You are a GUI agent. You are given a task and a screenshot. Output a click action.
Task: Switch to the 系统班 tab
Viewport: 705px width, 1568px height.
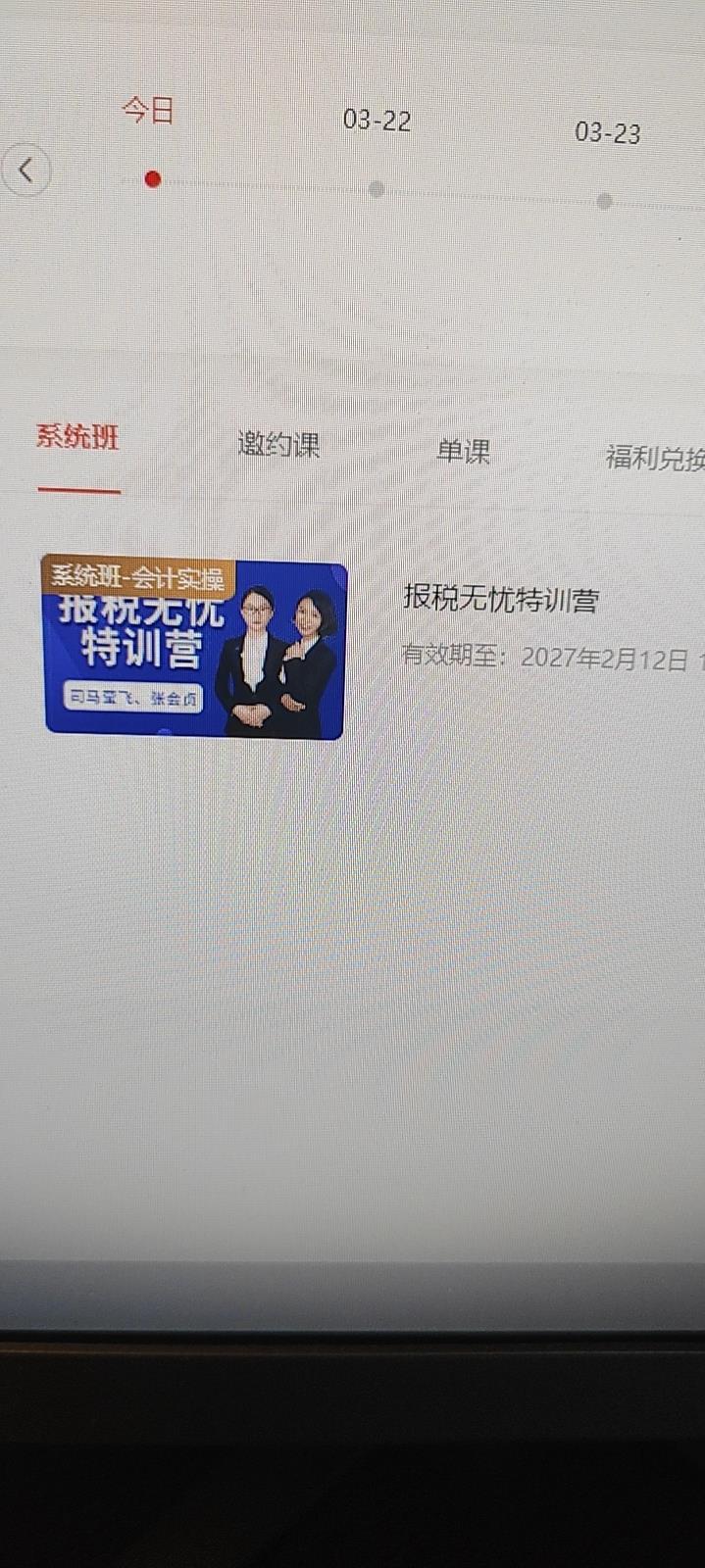[x=78, y=437]
